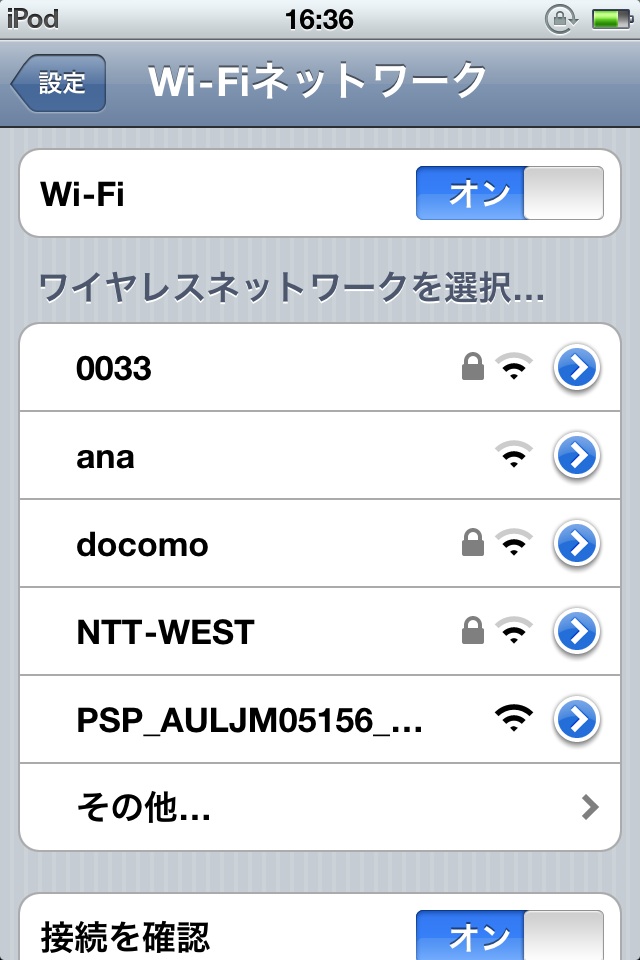Show details arrow for PSP_AULJM05156 network
This screenshot has width=640, height=960.
coord(577,719)
